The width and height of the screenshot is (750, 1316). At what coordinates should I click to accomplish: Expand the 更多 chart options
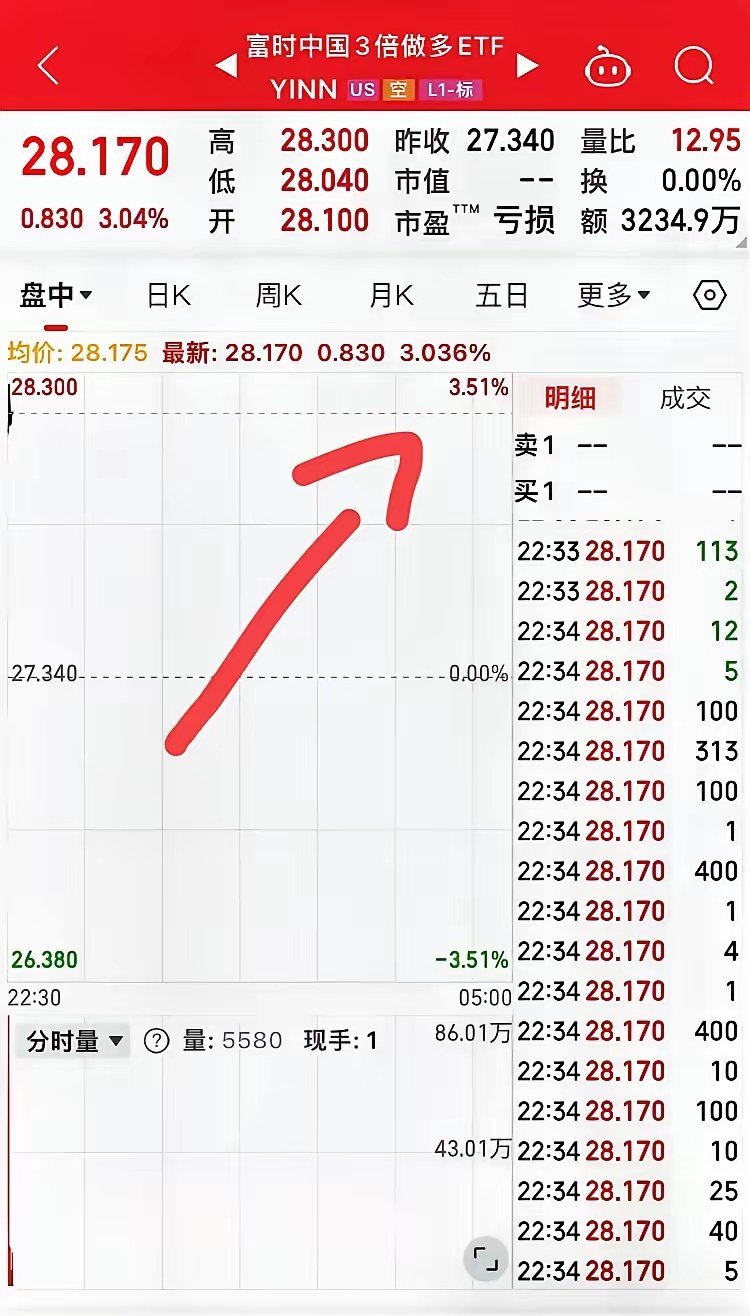point(614,296)
